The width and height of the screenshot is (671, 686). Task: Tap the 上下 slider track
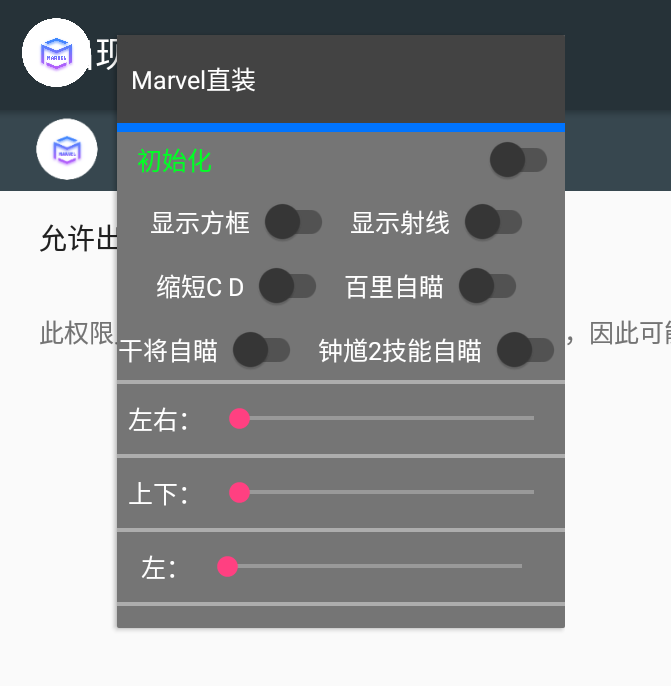click(385, 492)
